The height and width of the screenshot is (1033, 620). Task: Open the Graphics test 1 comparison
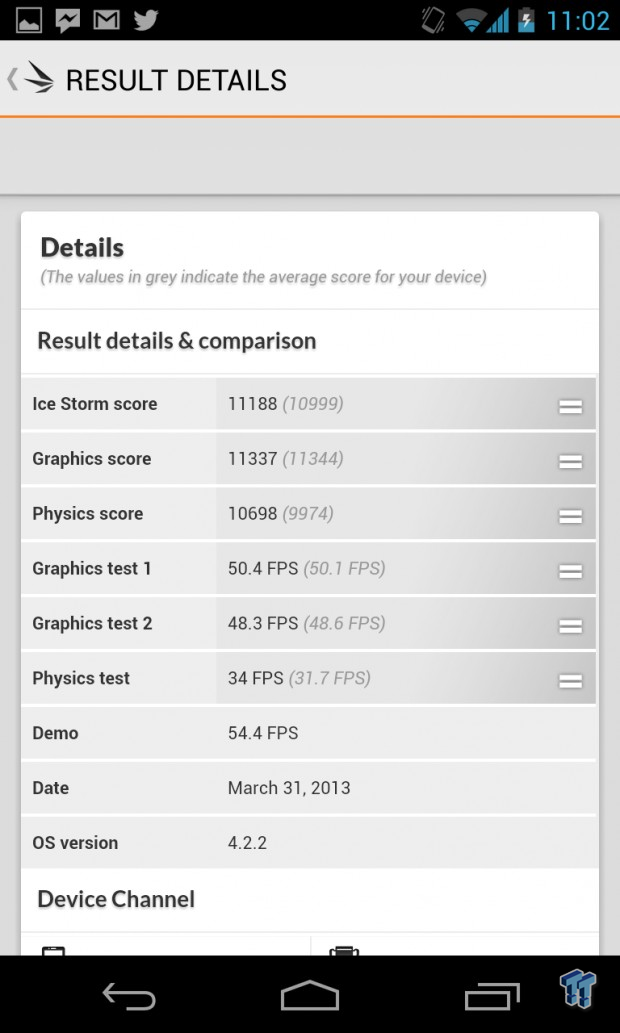tap(570, 571)
